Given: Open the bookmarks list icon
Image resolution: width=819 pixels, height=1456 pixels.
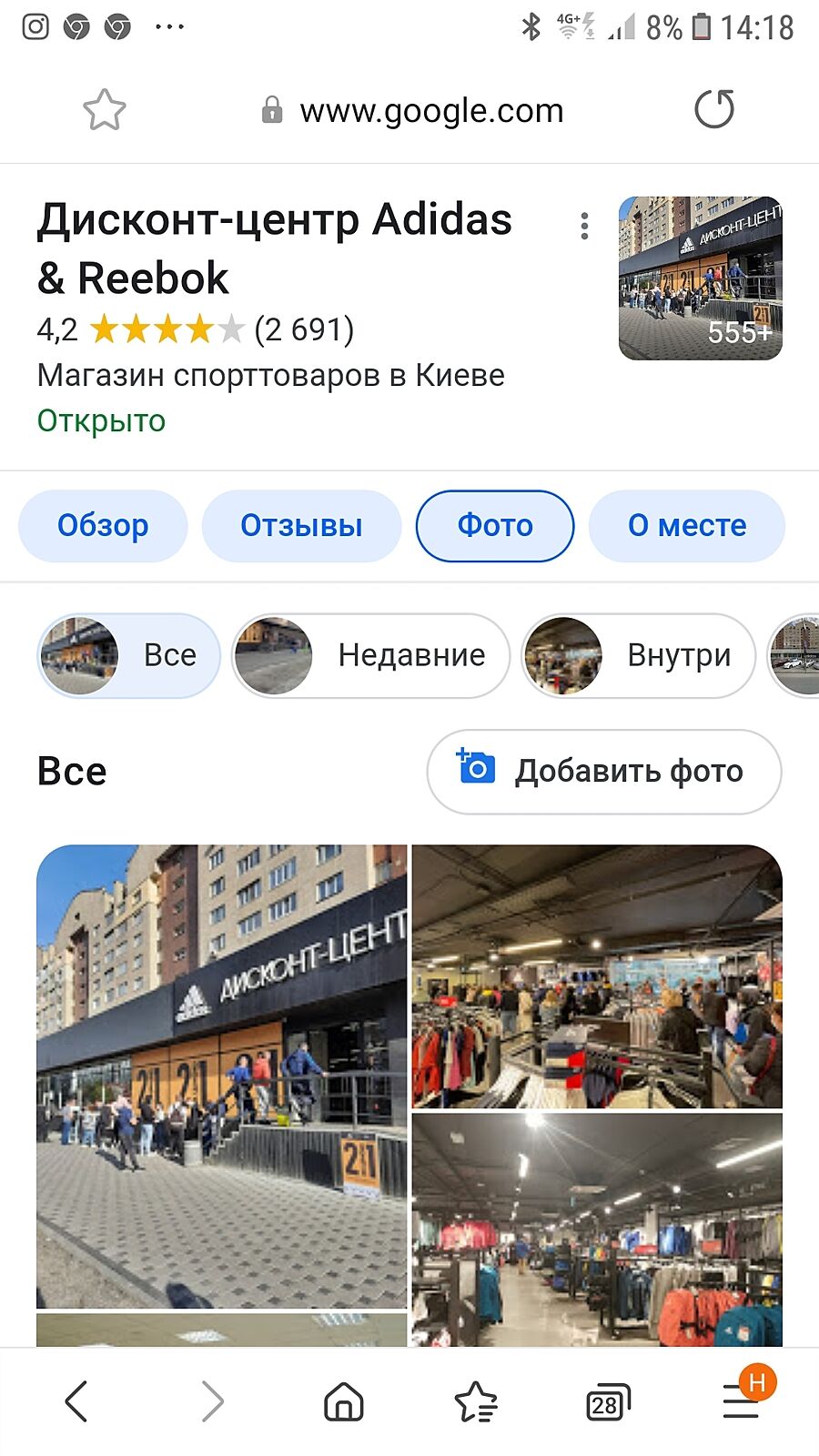Looking at the screenshot, I should [x=475, y=1401].
